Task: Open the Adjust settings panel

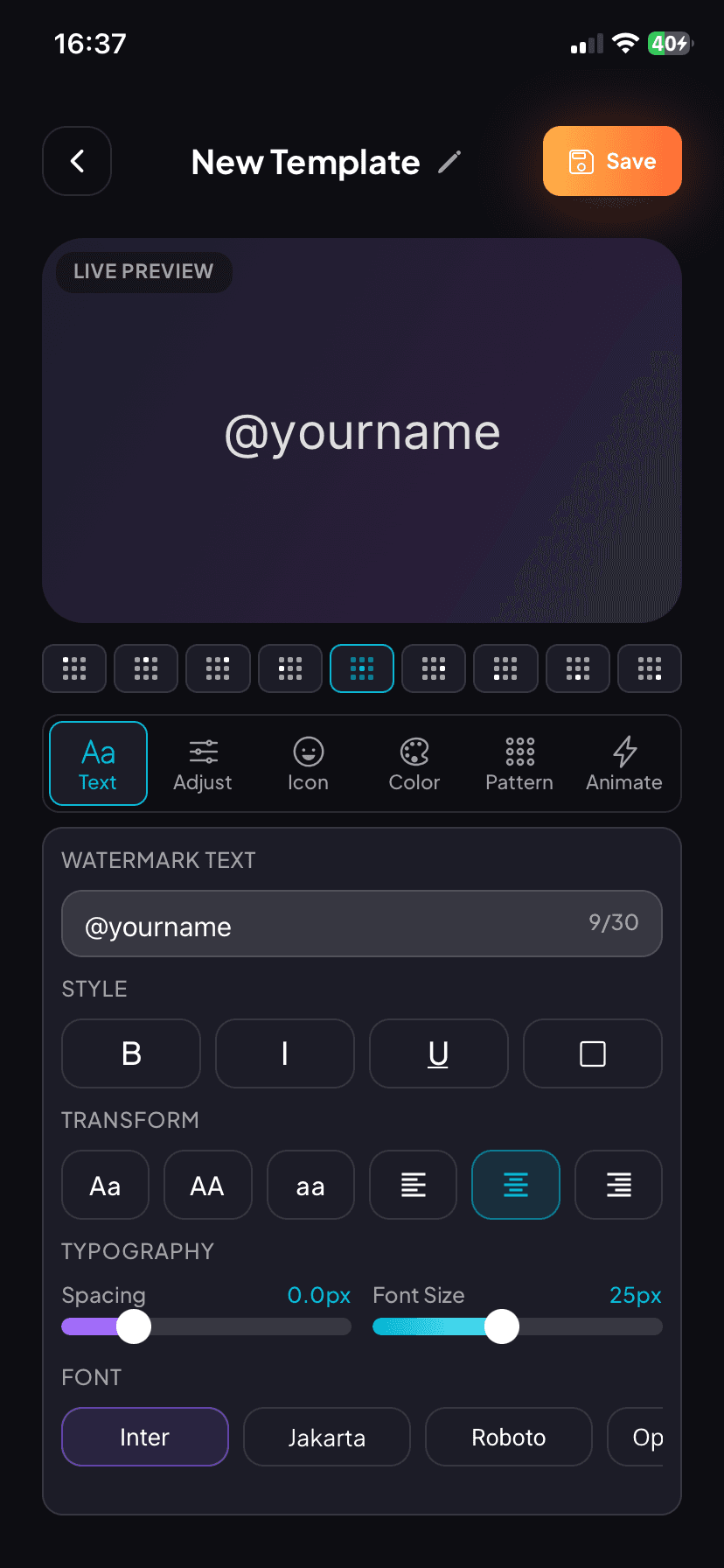Action: [202, 763]
